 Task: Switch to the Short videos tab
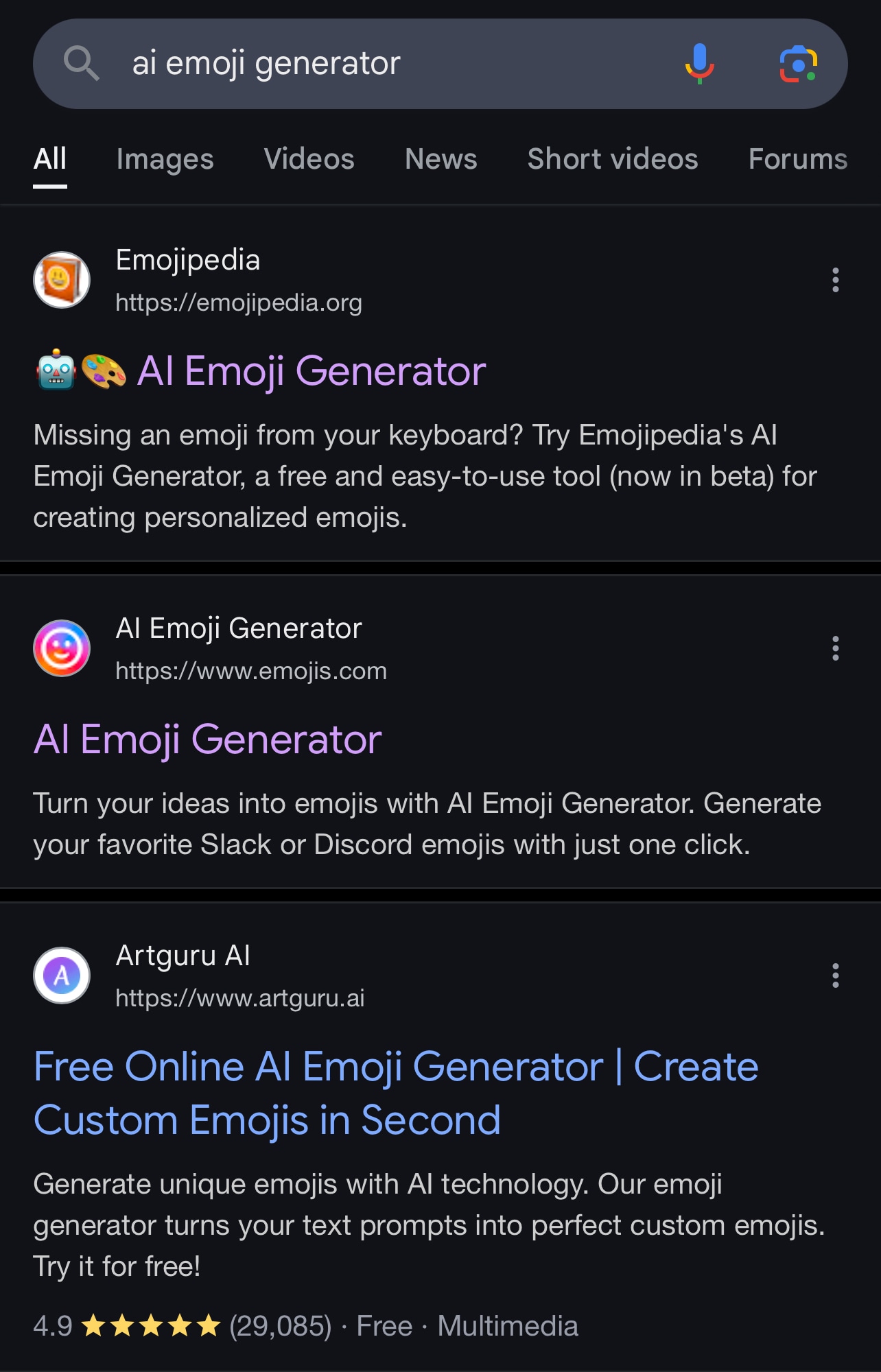[612, 159]
